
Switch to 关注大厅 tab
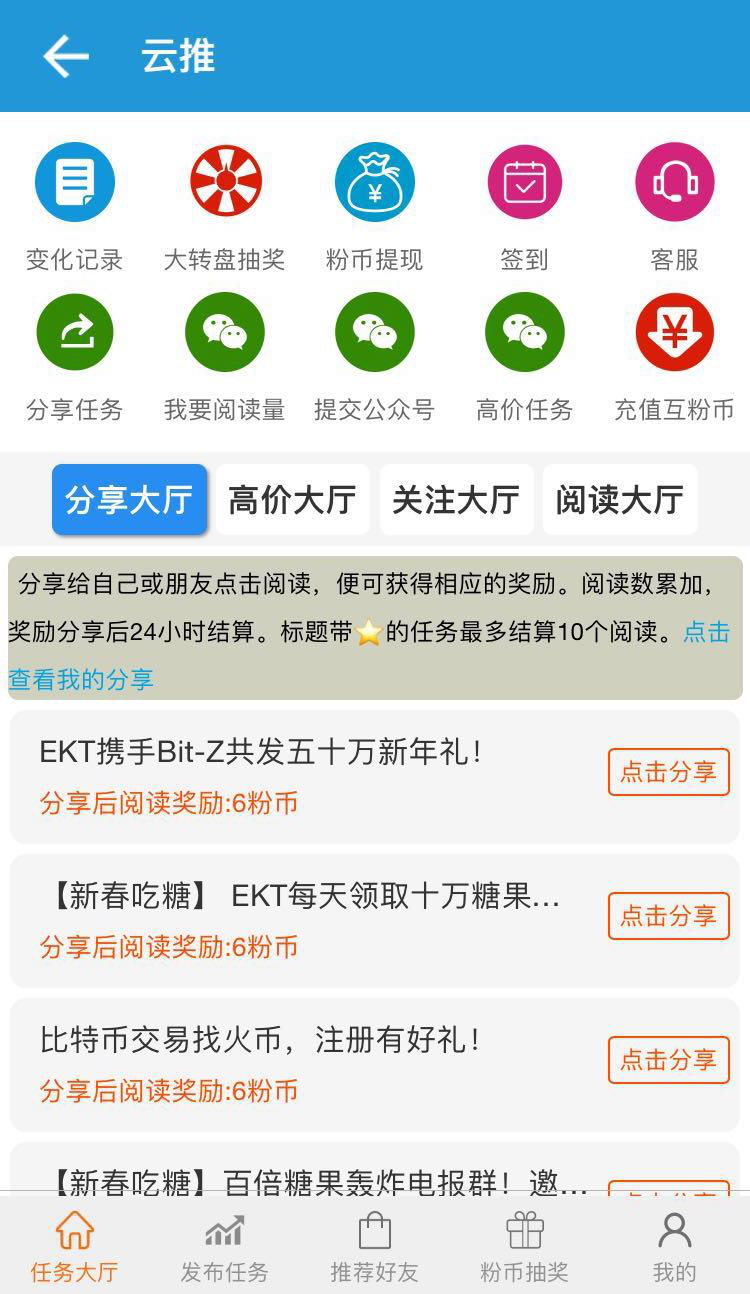456,499
